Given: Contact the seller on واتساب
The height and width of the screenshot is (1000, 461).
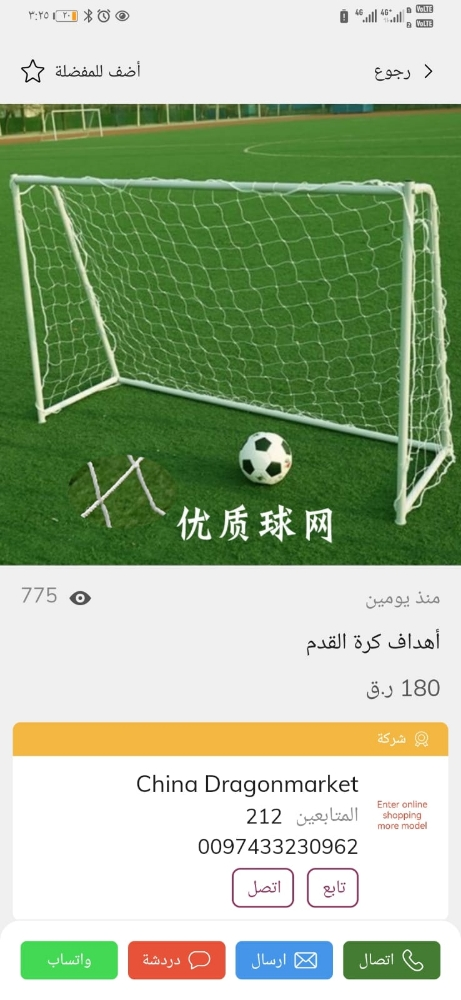Looking at the screenshot, I should point(69,960).
